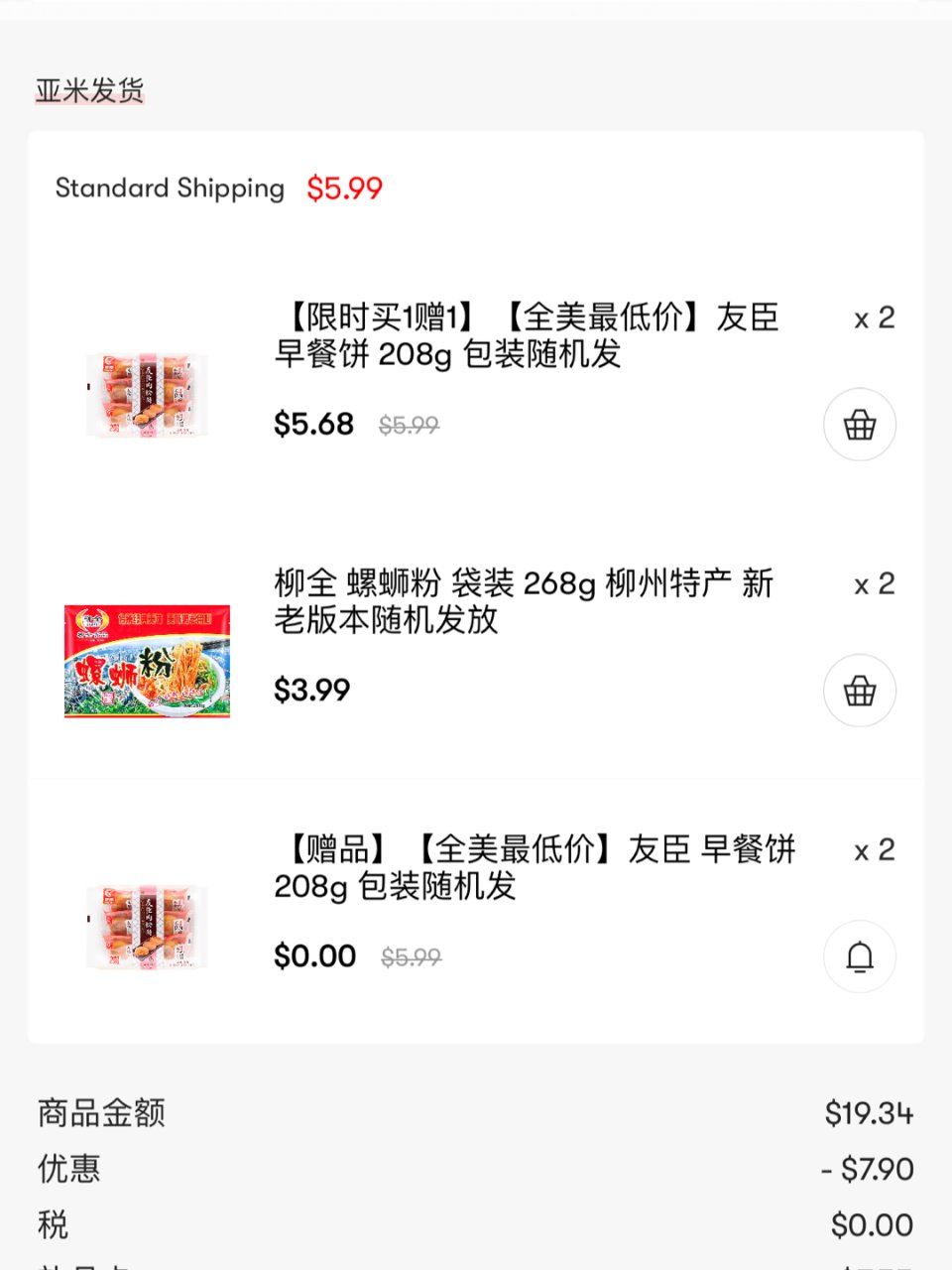The width and height of the screenshot is (952, 1270).
Task: Toggle selection of the $5.68 item price
Action: click(314, 425)
